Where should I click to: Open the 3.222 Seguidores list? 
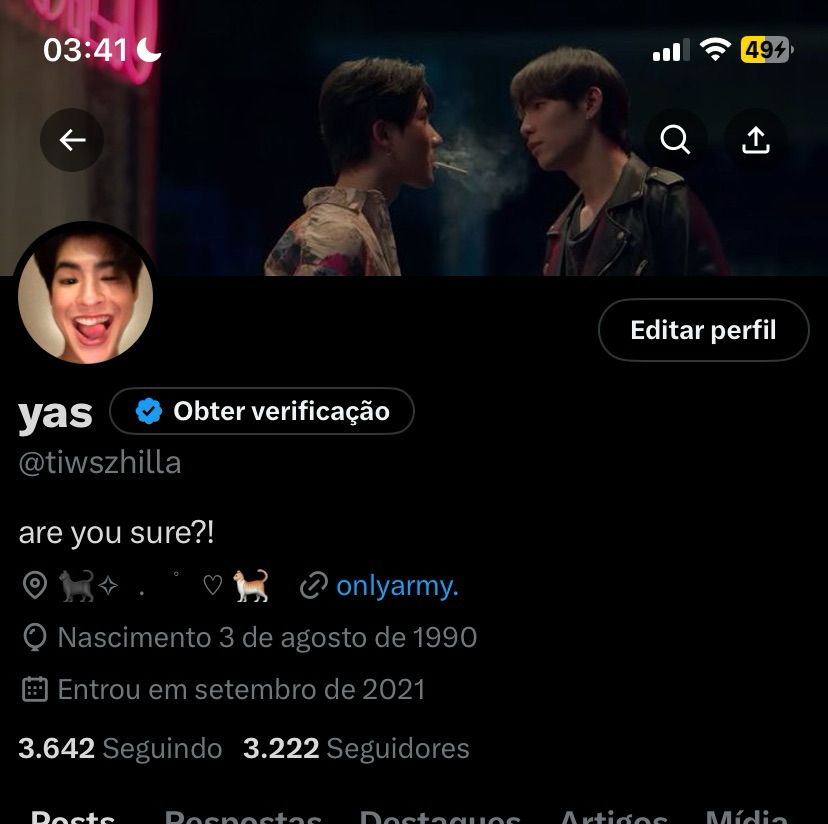click(x=356, y=748)
